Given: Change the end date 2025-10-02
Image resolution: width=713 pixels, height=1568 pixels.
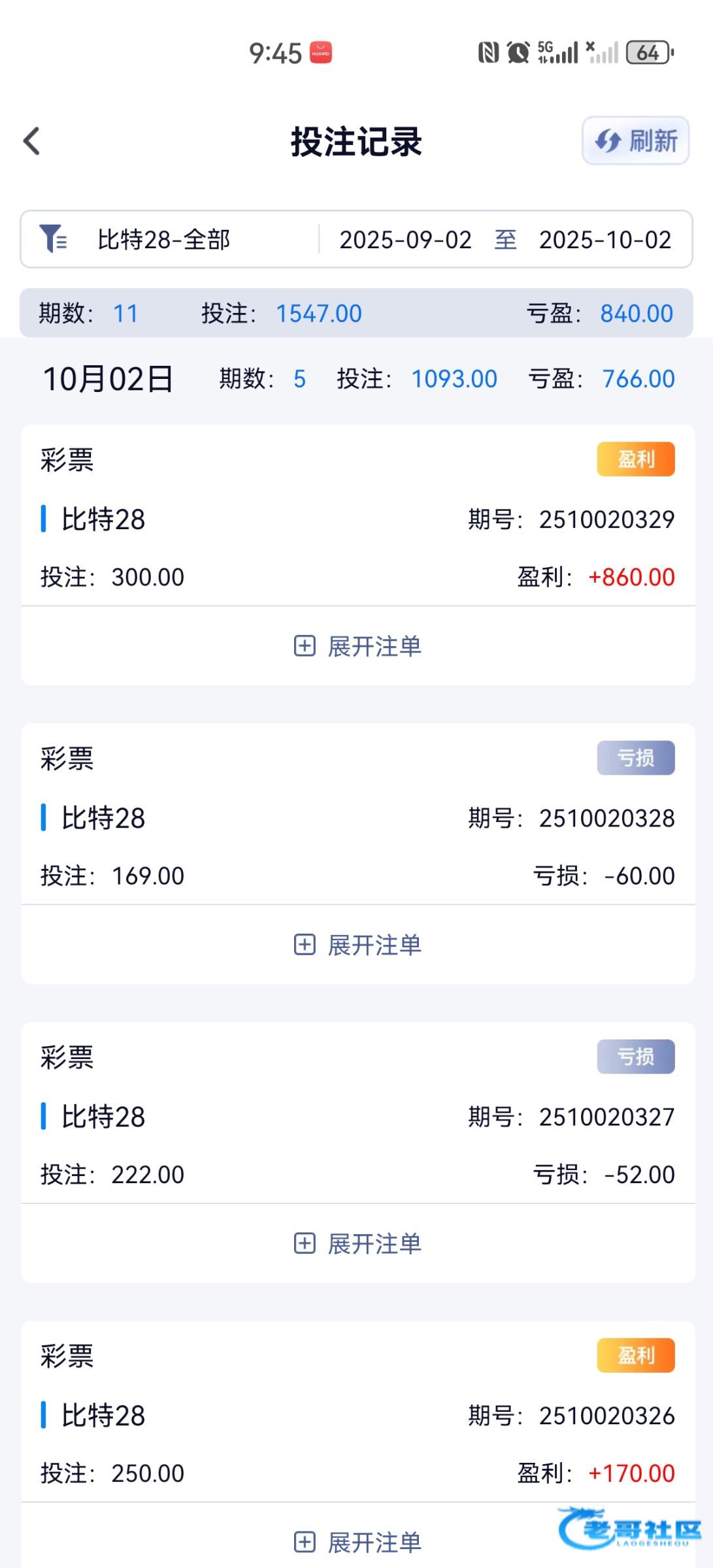Looking at the screenshot, I should point(605,240).
